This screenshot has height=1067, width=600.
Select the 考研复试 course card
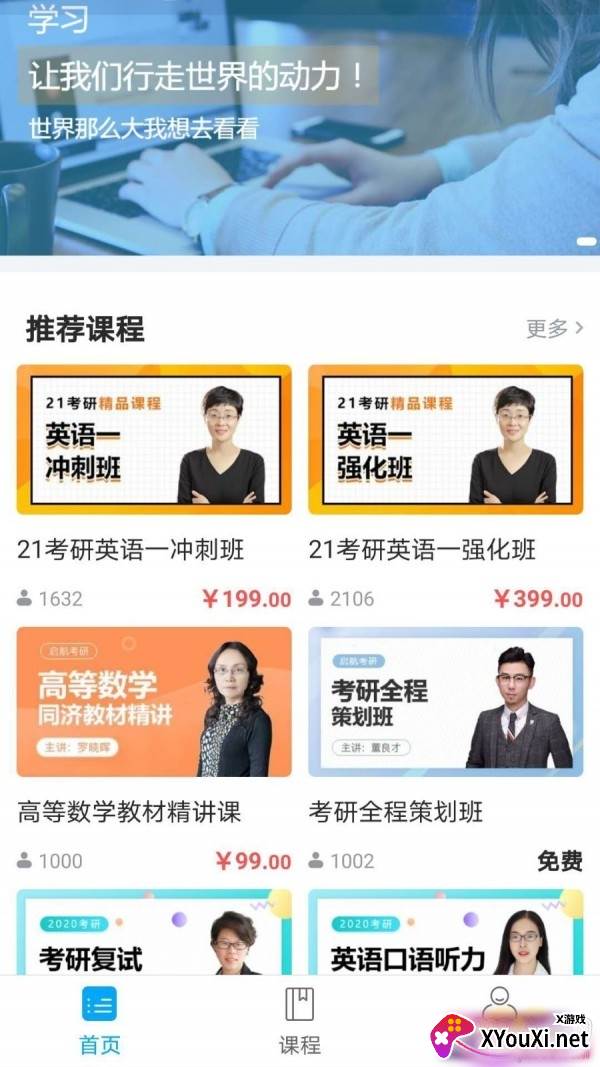coord(154,932)
